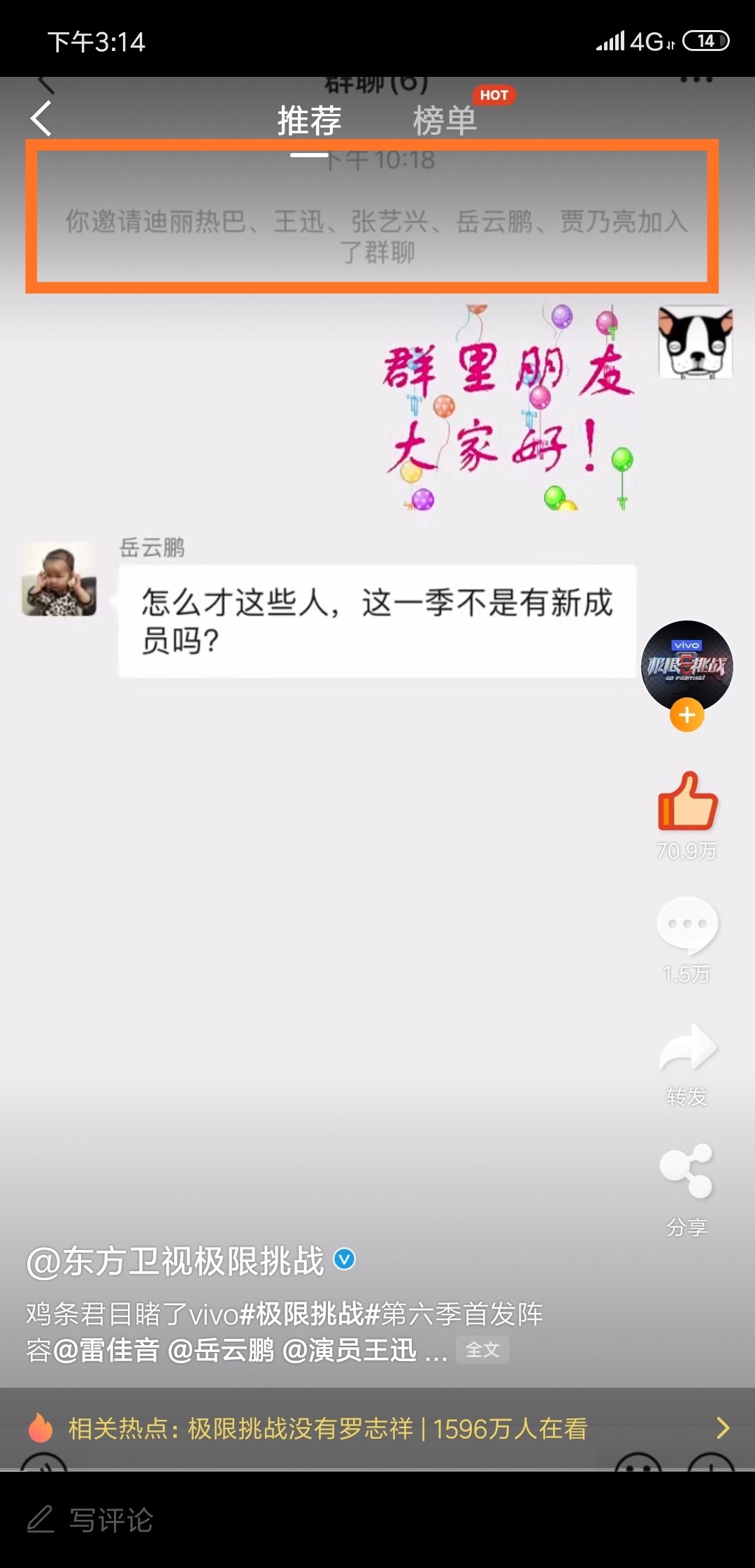The image size is (755, 1568).
Task: Open mentioned user @演员王迅
Action: click(x=350, y=1350)
